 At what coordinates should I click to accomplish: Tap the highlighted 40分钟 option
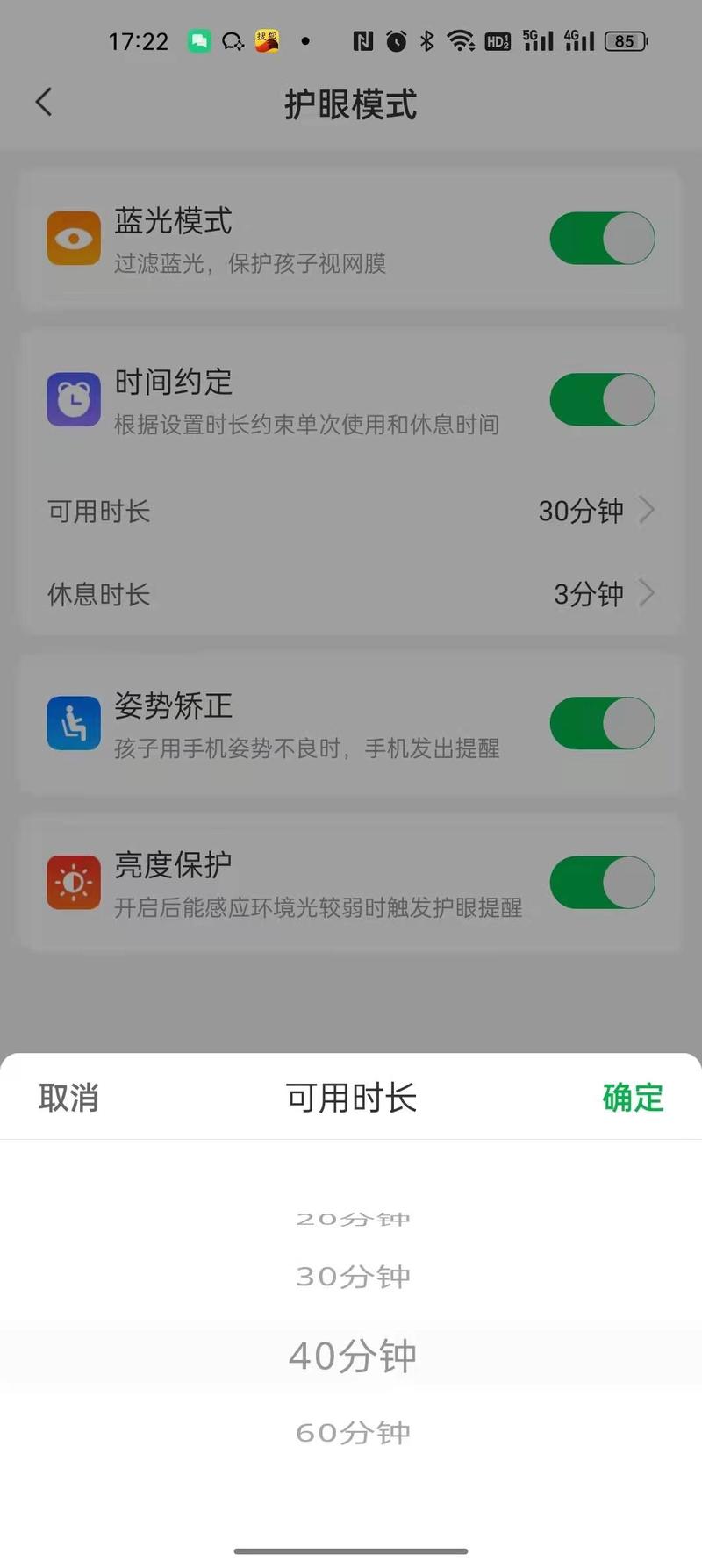353,1357
